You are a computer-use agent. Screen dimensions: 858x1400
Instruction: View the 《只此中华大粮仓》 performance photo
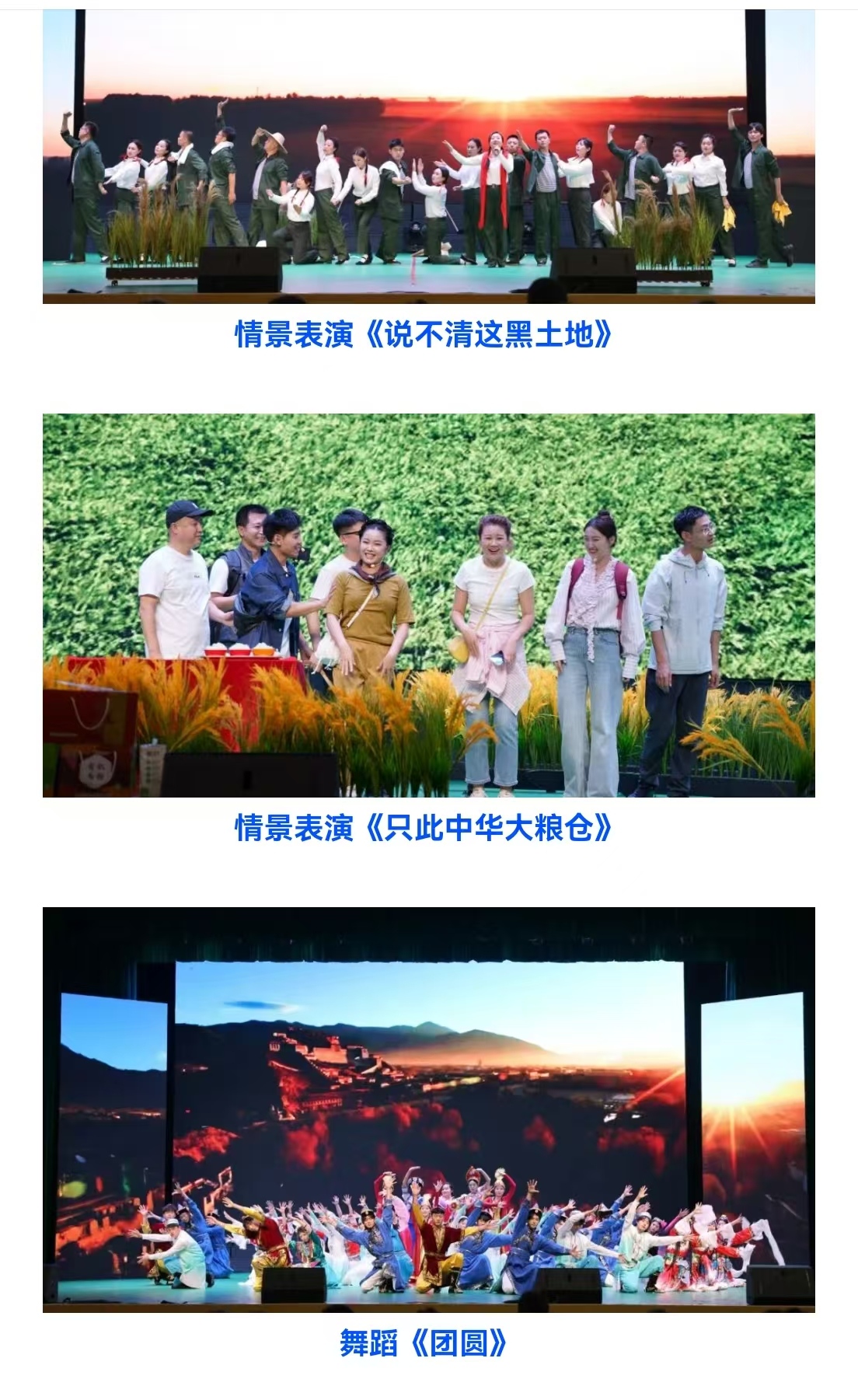pos(428,605)
